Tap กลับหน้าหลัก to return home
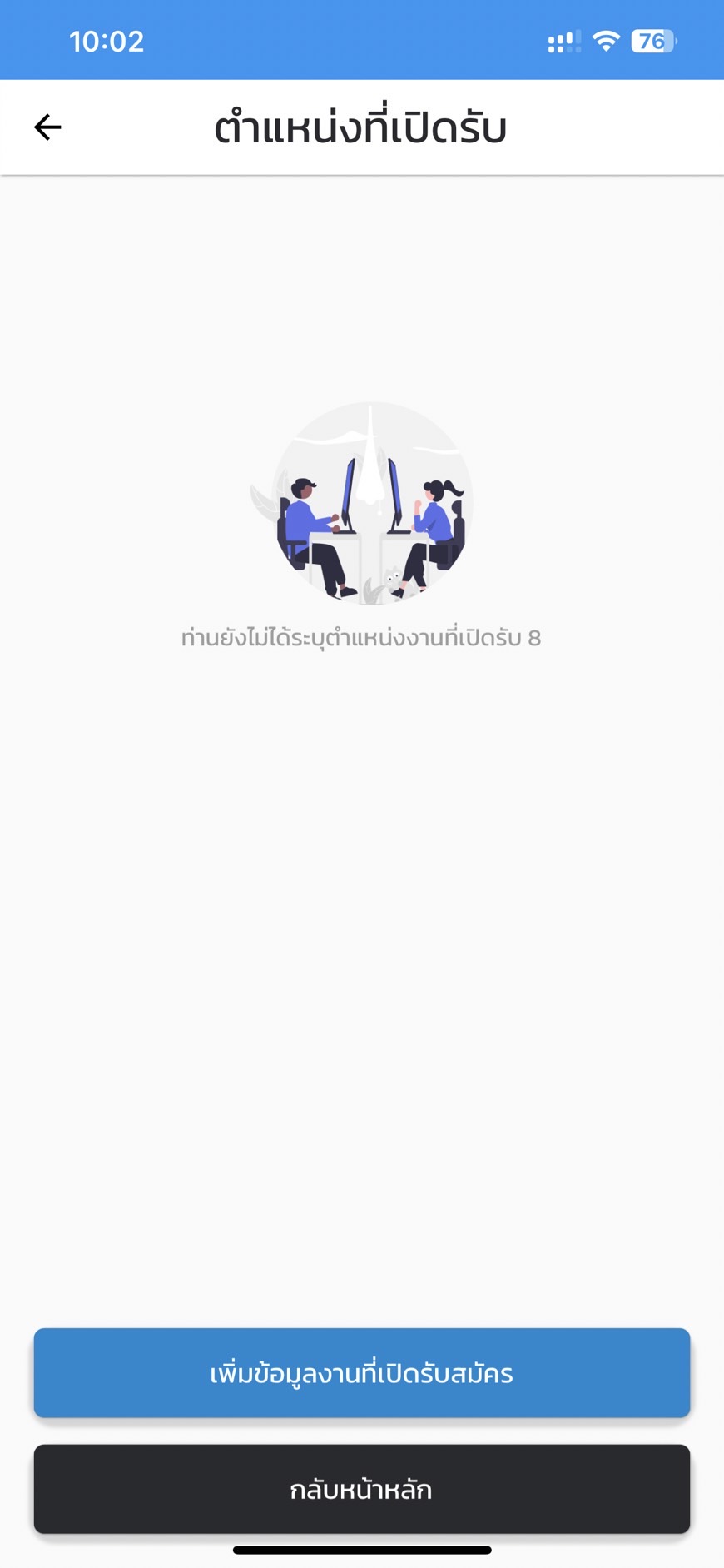 click(362, 1489)
